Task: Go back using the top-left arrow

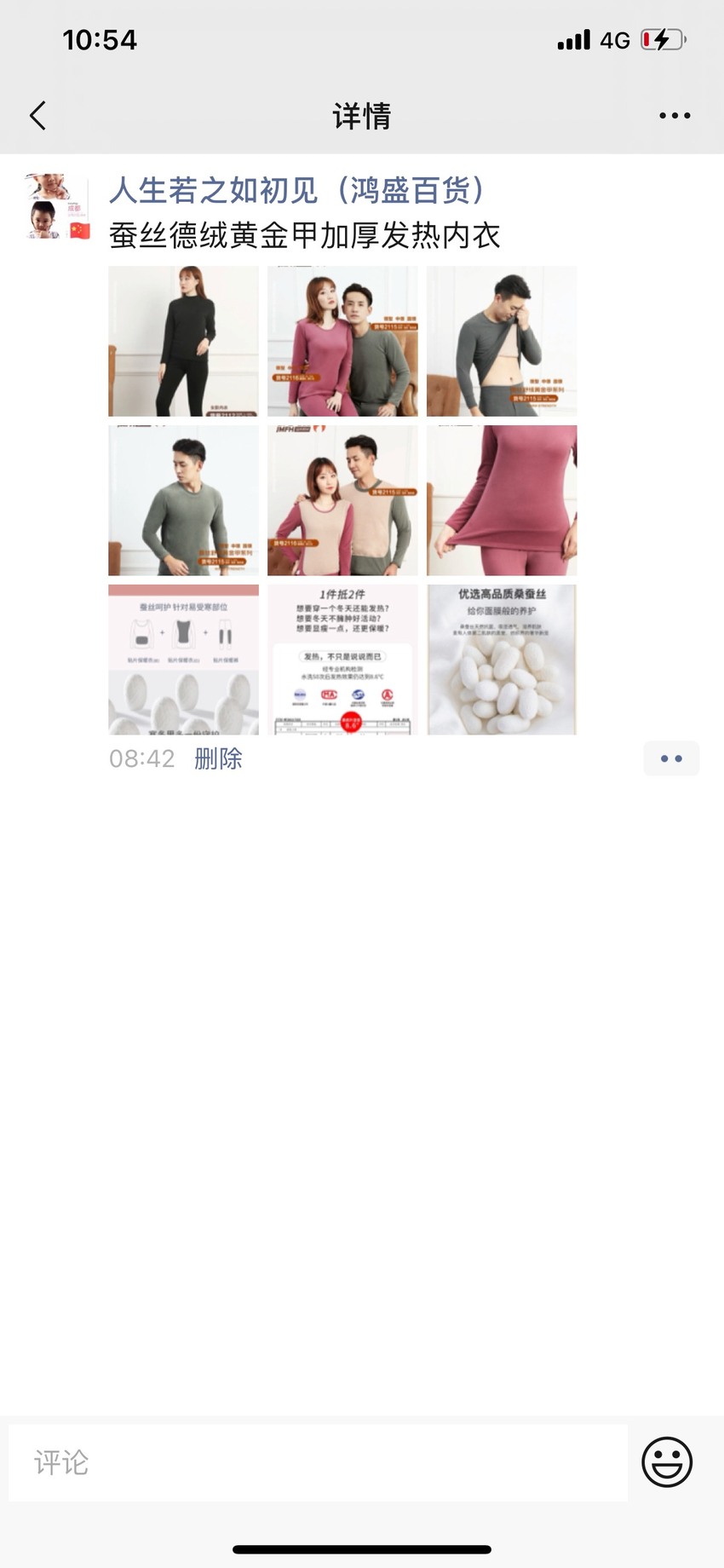Action: click(x=37, y=115)
